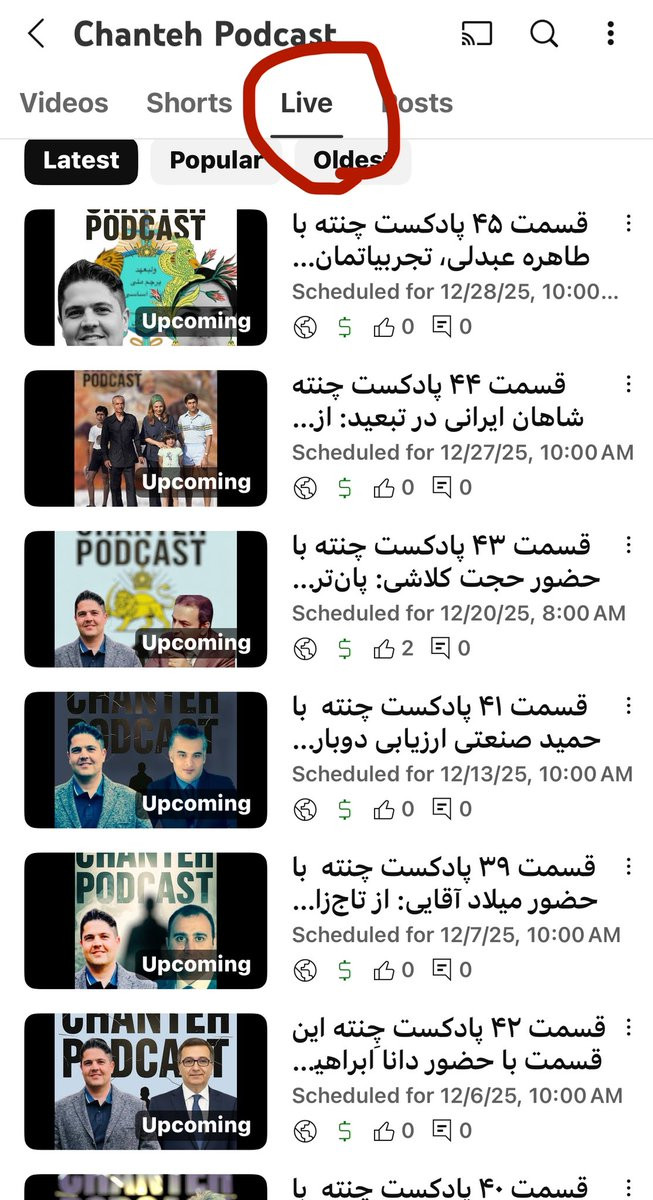The width and height of the screenshot is (653, 1200).
Task: Go back from Chanteh Podcast channel
Action: [x=36, y=34]
